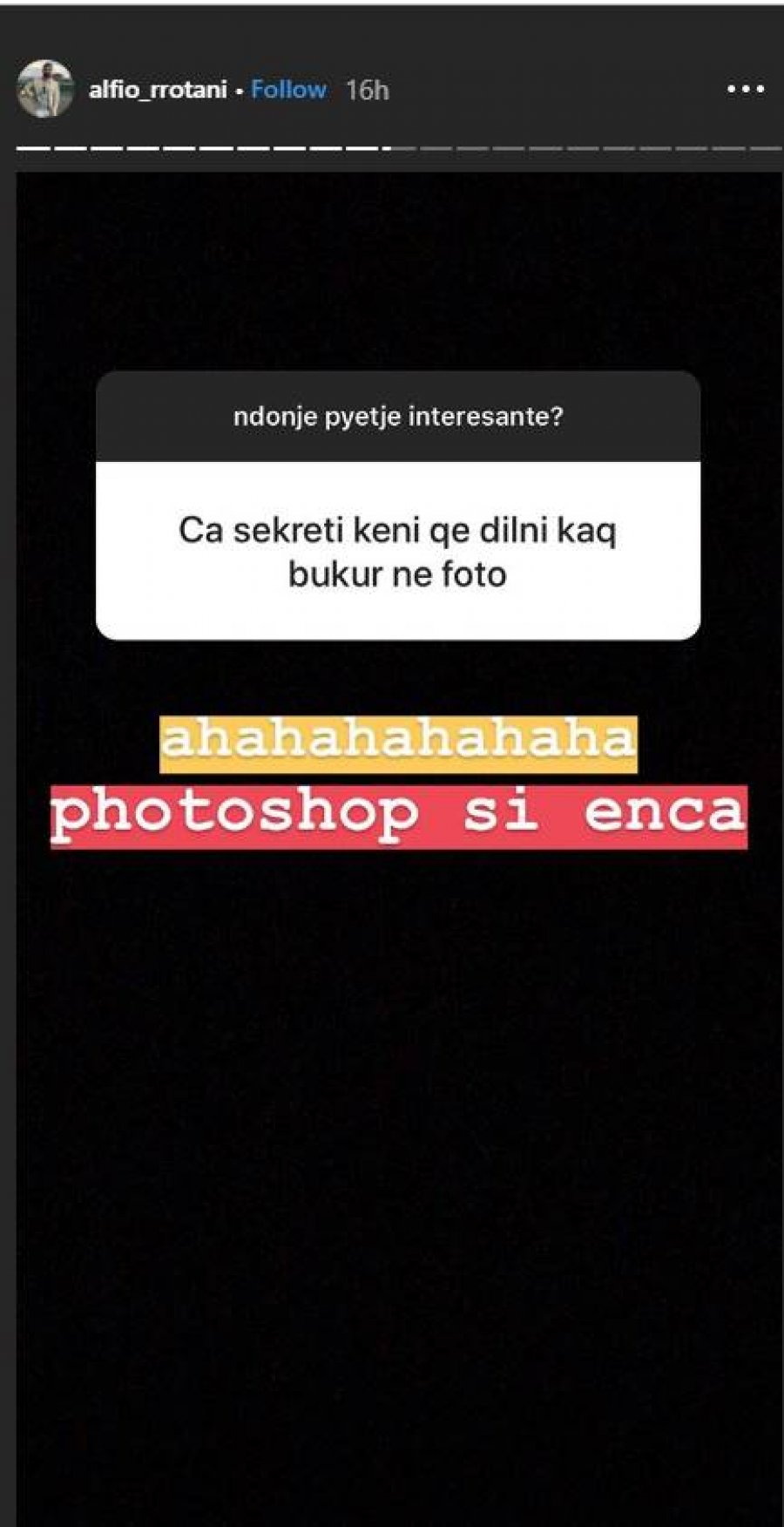The height and width of the screenshot is (1527, 784).
Task: Open alfio_rrotani's profile picture
Action: [44, 89]
